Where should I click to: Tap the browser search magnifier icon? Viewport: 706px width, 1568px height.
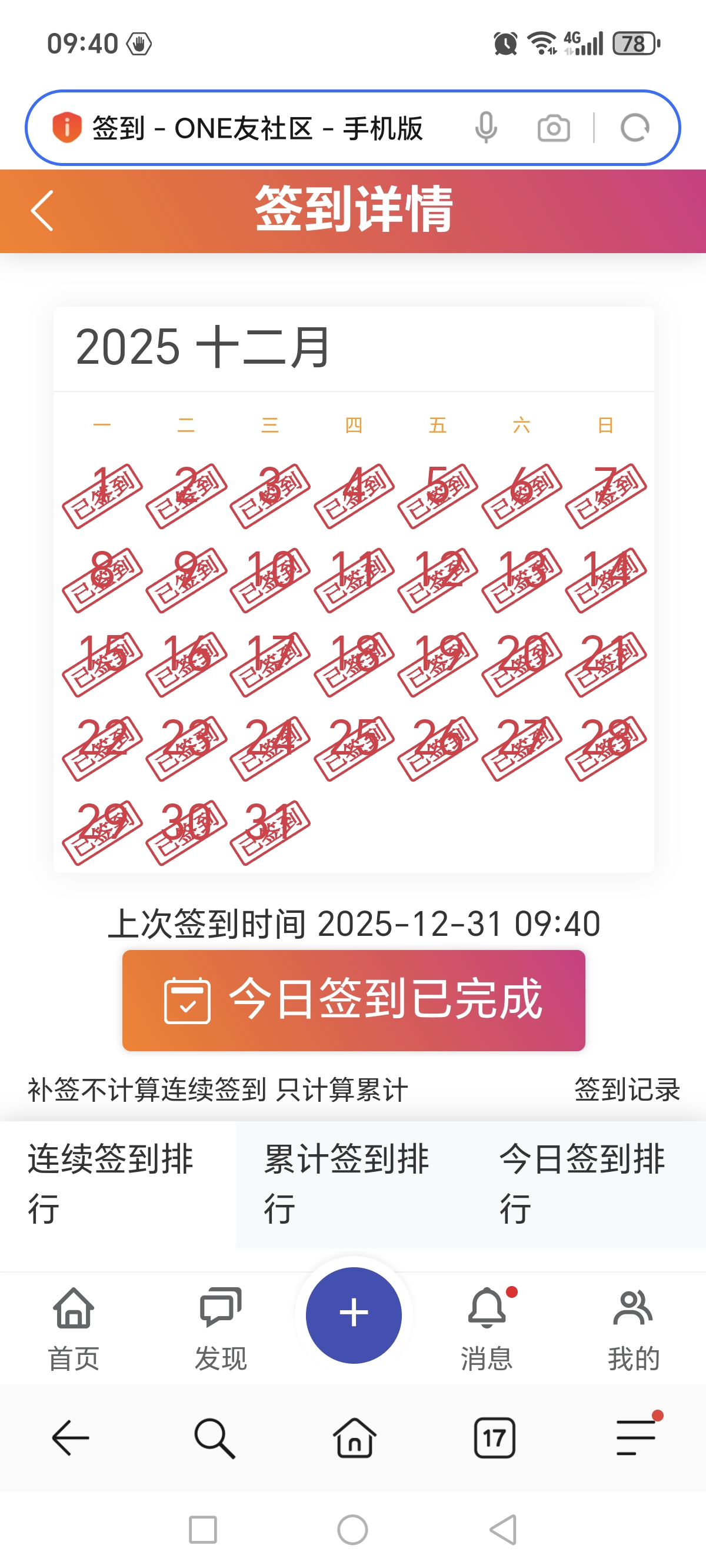[213, 1440]
